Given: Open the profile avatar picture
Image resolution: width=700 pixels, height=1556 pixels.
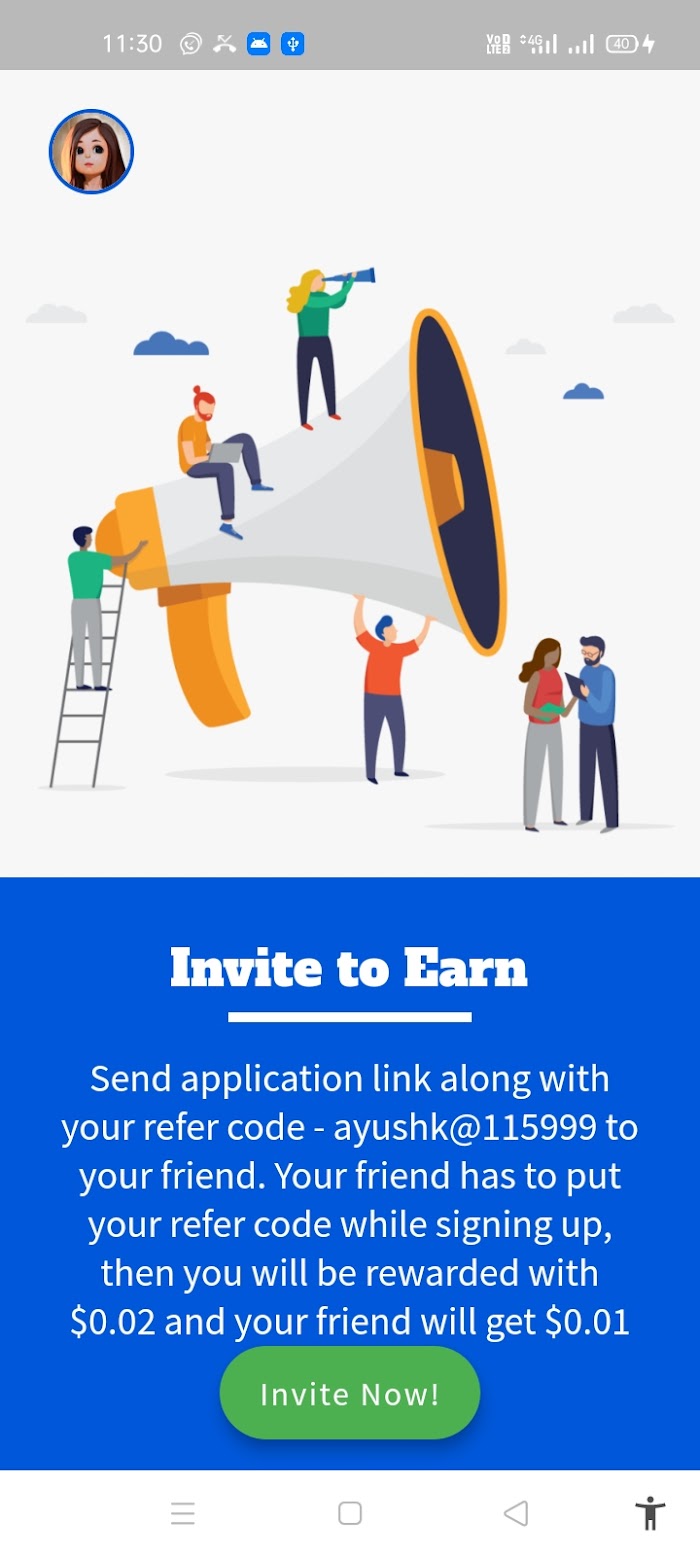Looking at the screenshot, I should click(x=91, y=152).
